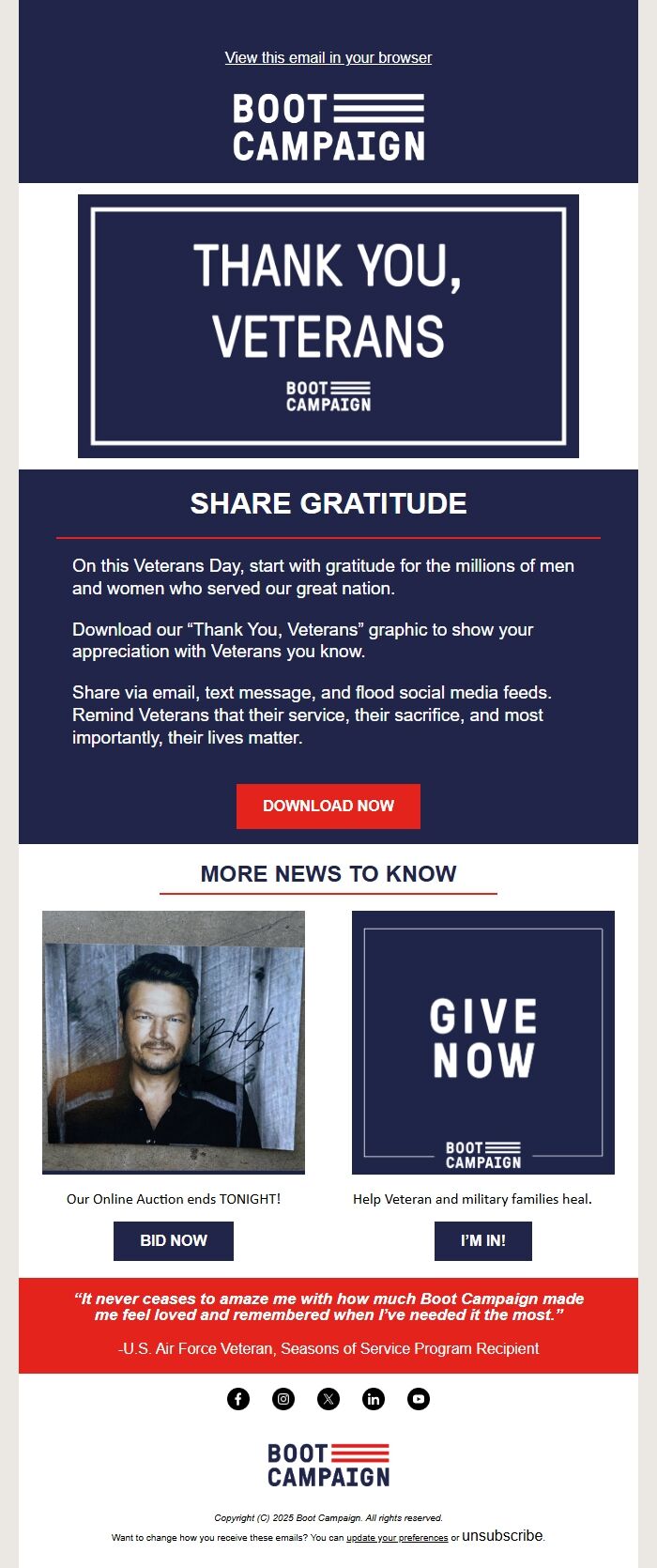Open the YouTube channel icon

(419, 1399)
